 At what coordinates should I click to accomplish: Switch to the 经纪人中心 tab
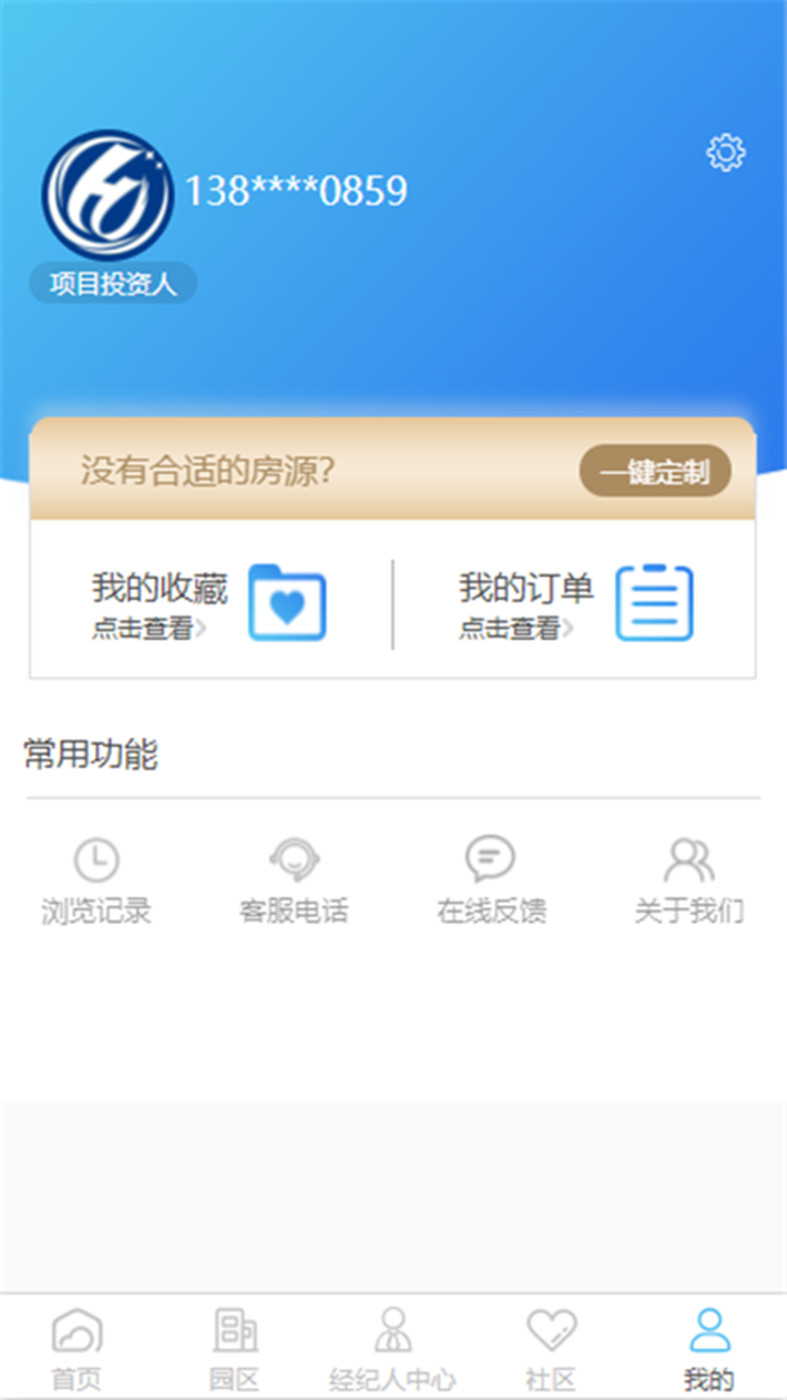click(392, 1349)
